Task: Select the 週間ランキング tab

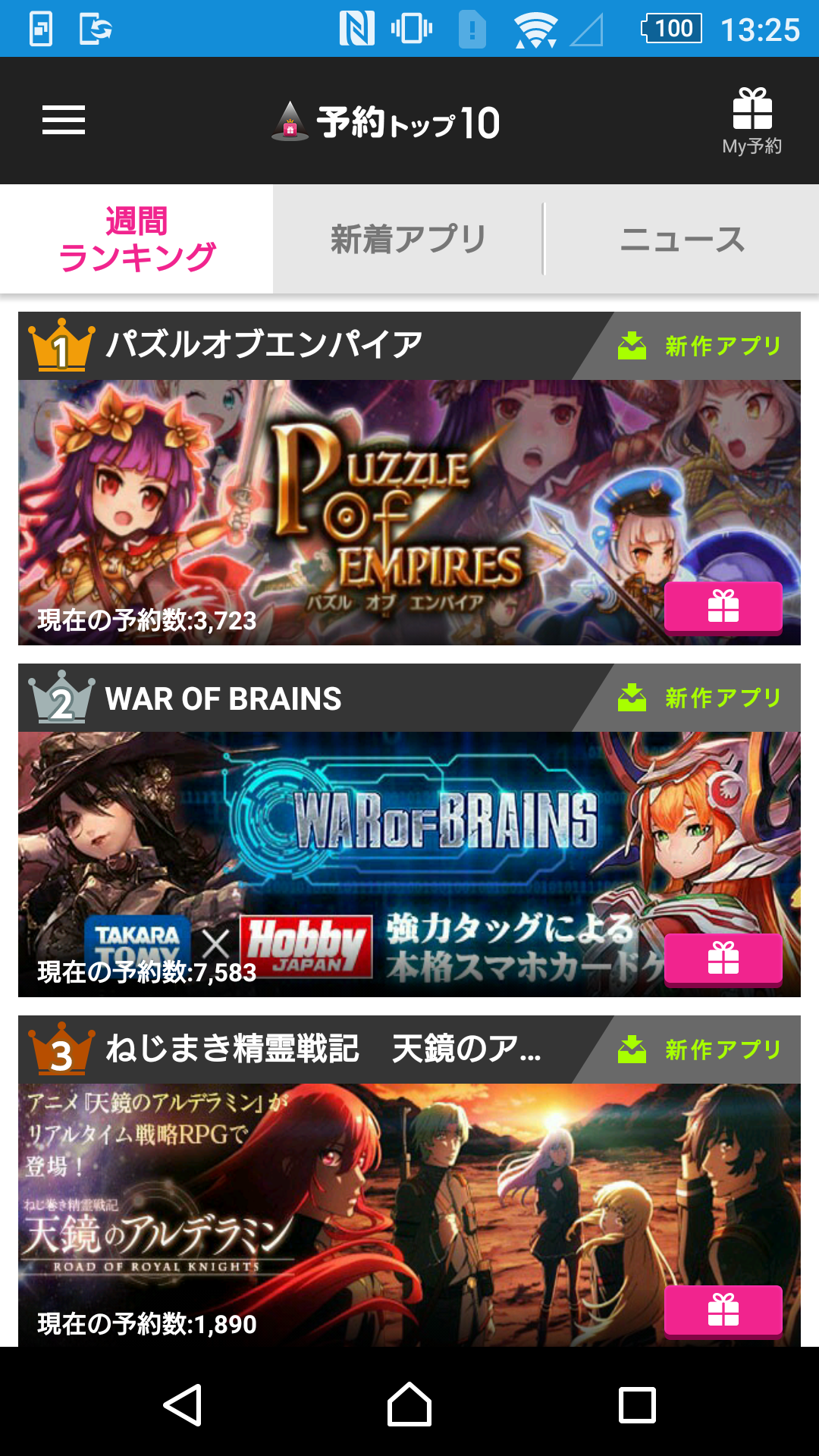Action: tap(136, 239)
